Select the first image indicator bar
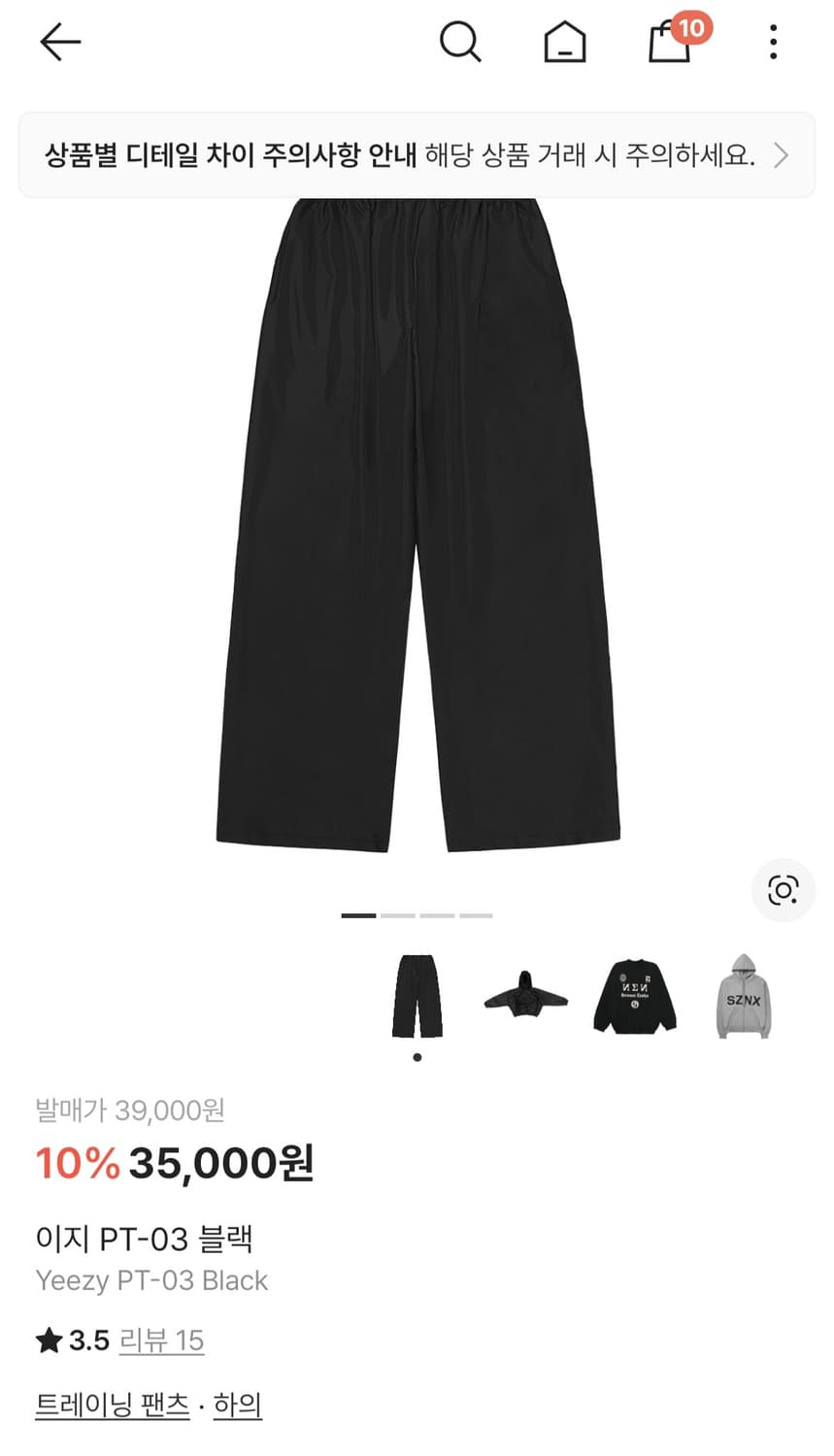This screenshot has width=834, height=1456. tap(359, 914)
